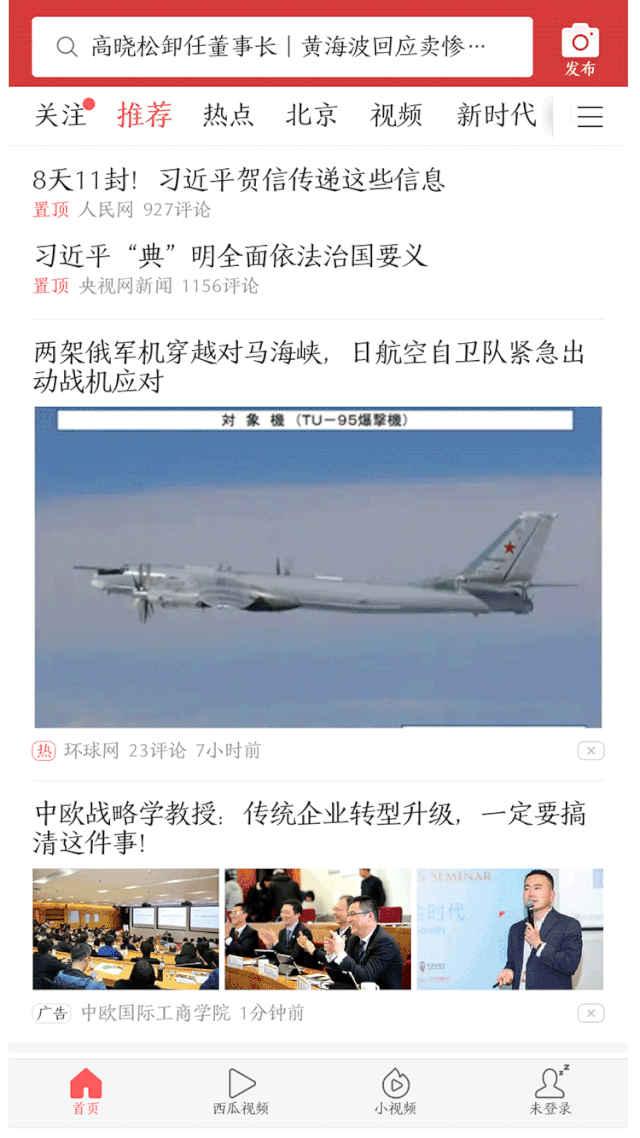The height and width of the screenshot is (1138, 640).
Task: Dismiss the 环球网 news item
Action: click(x=590, y=751)
